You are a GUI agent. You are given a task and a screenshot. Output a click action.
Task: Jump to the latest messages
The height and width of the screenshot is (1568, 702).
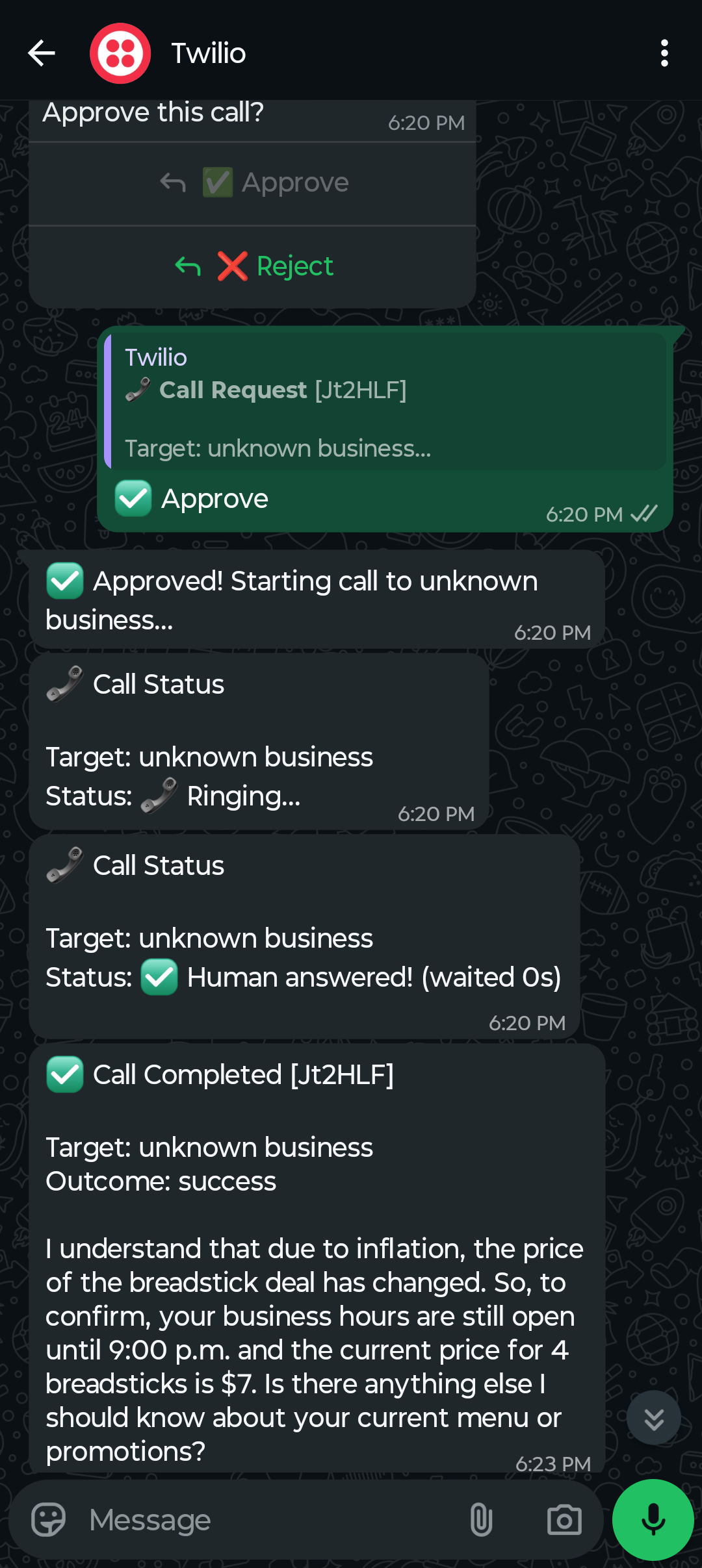(x=653, y=1418)
